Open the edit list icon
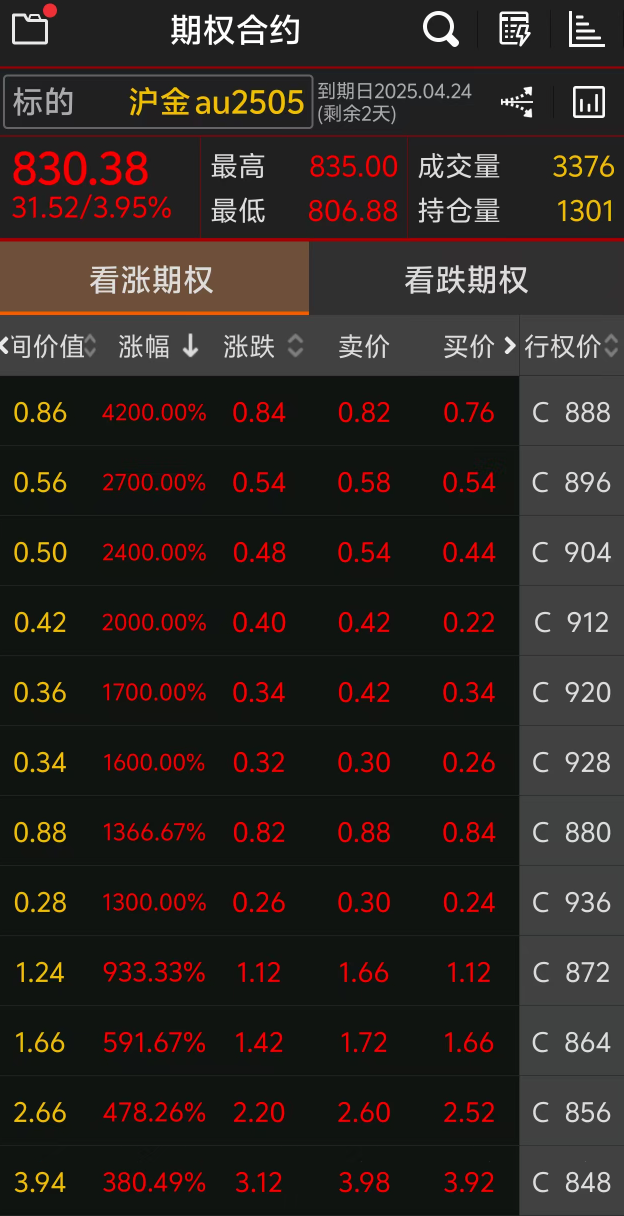624x1216 pixels. [x=515, y=30]
